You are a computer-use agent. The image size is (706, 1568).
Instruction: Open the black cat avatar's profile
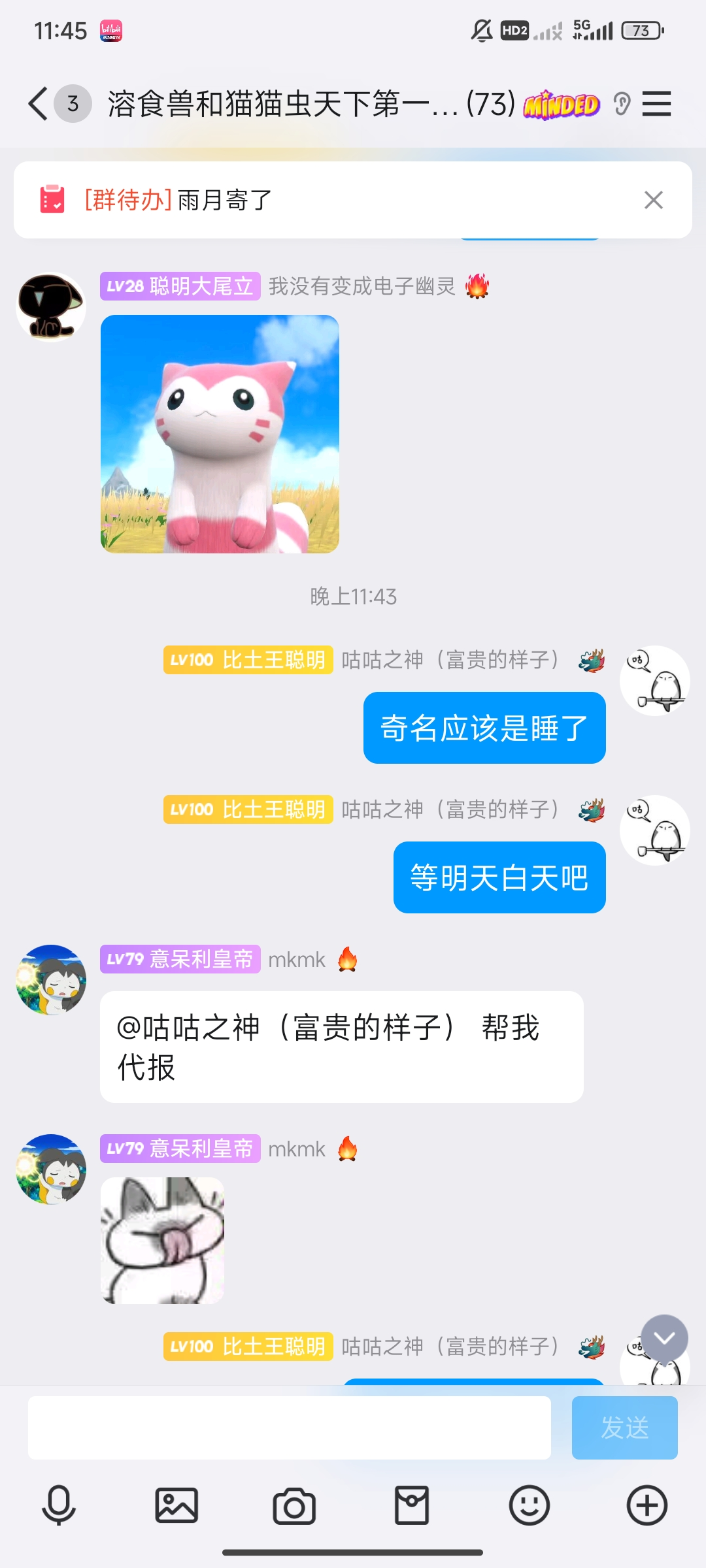pyautogui.click(x=51, y=306)
